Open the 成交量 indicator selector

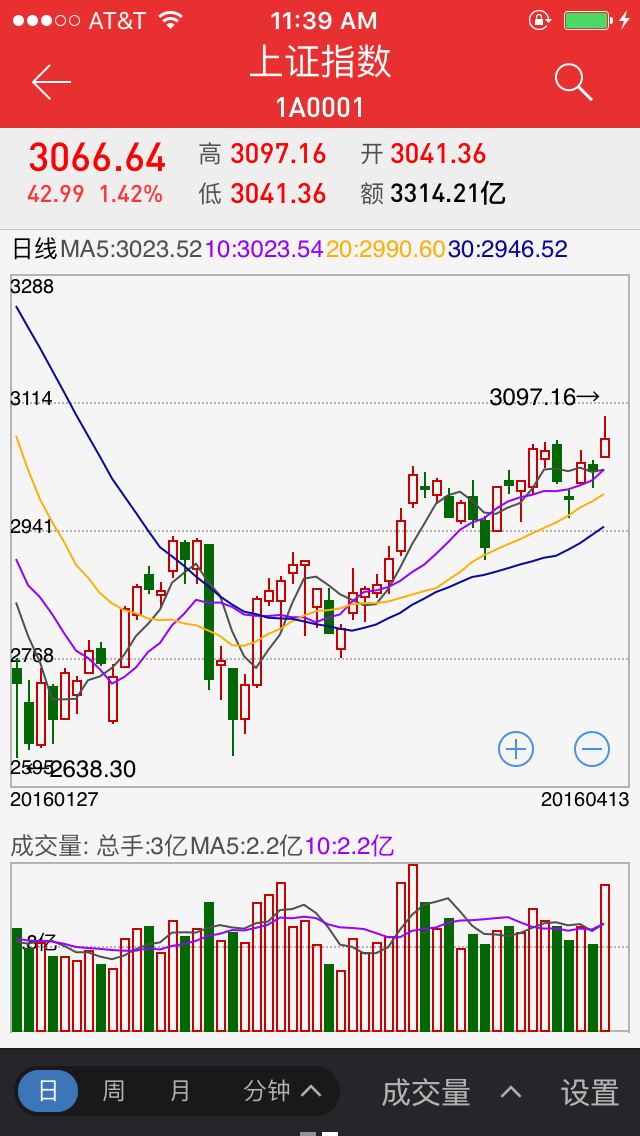(450, 1093)
